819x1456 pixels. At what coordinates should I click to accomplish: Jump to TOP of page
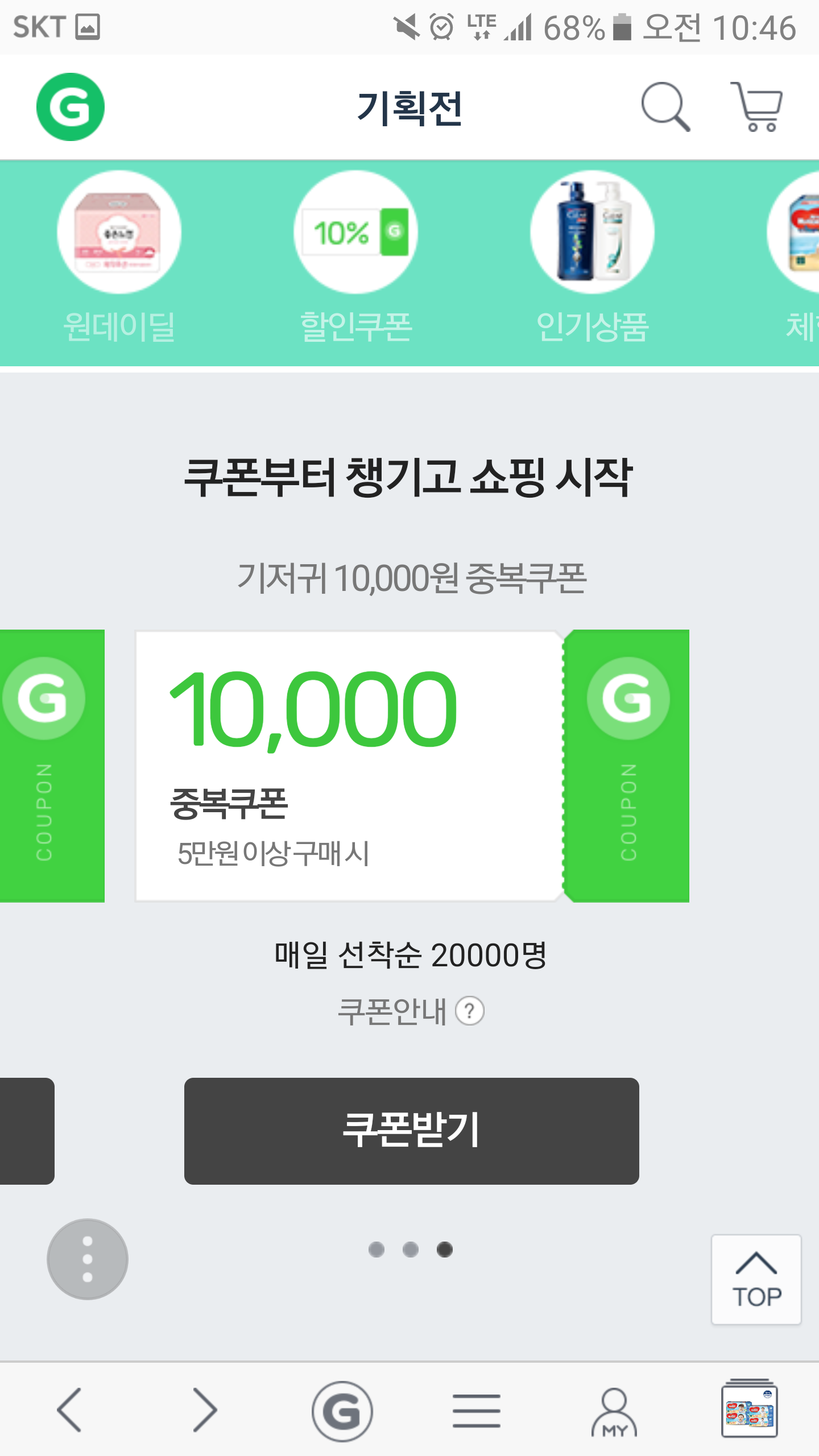click(756, 1279)
